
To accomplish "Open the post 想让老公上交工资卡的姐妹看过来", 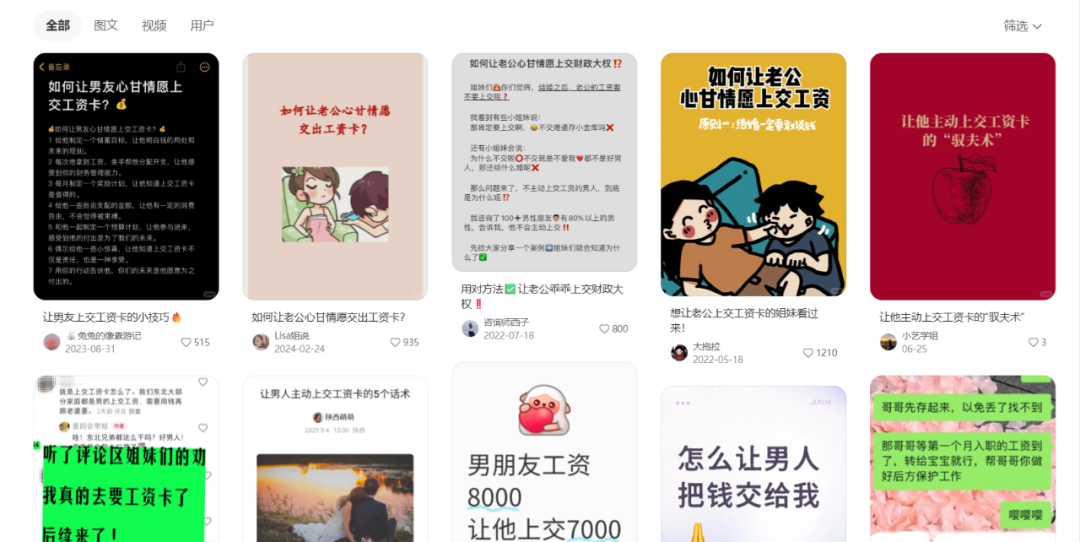I will [x=753, y=175].
